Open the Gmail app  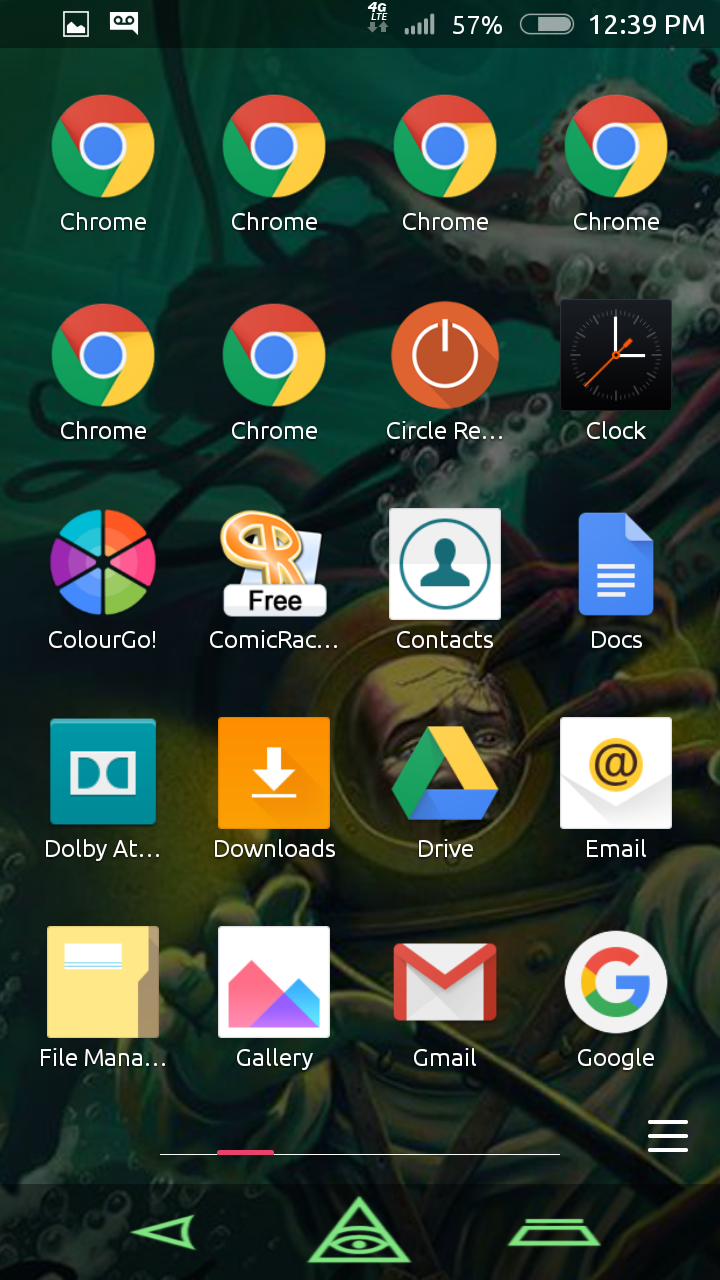tap(445, 982)
